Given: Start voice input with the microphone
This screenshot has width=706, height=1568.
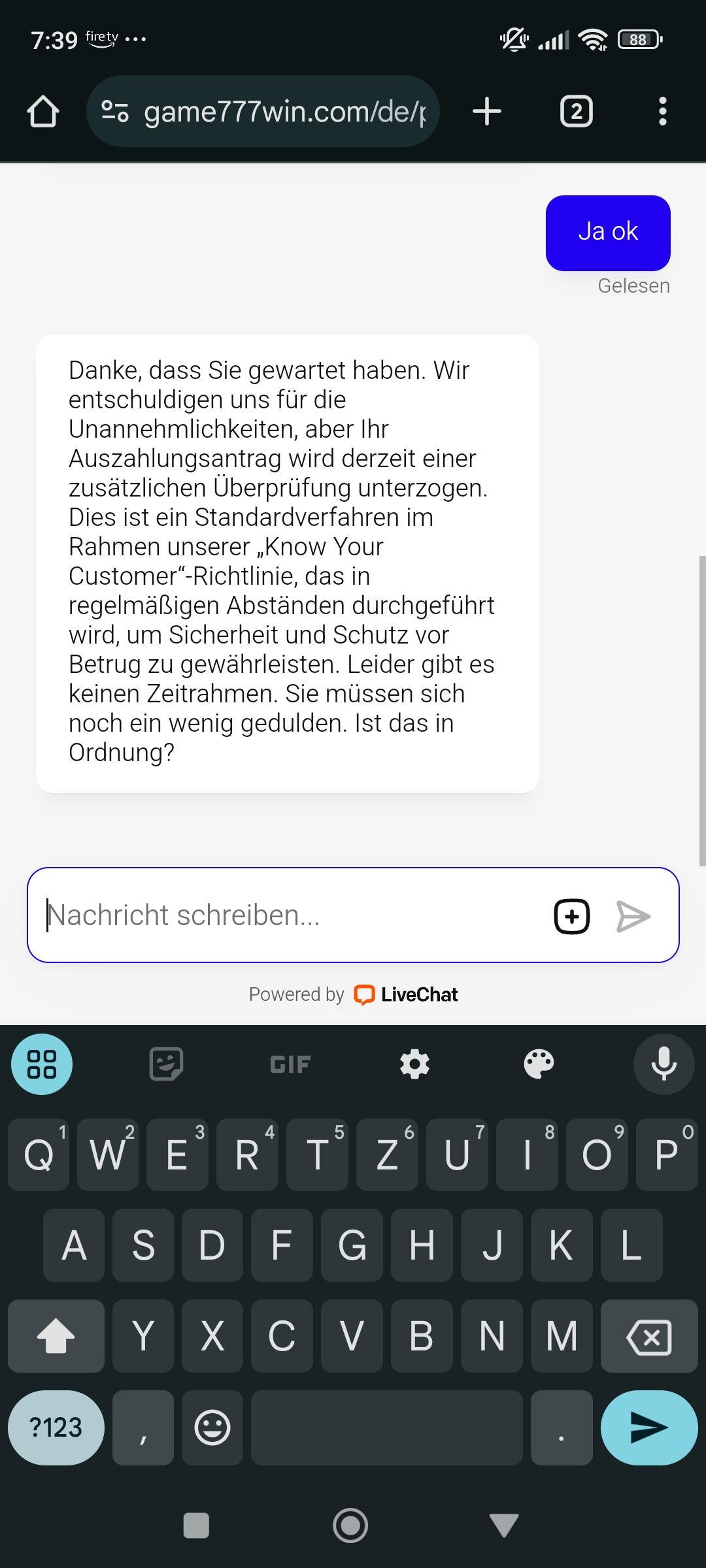Looking at the screenshot, I should click(x=664, y=1064).
